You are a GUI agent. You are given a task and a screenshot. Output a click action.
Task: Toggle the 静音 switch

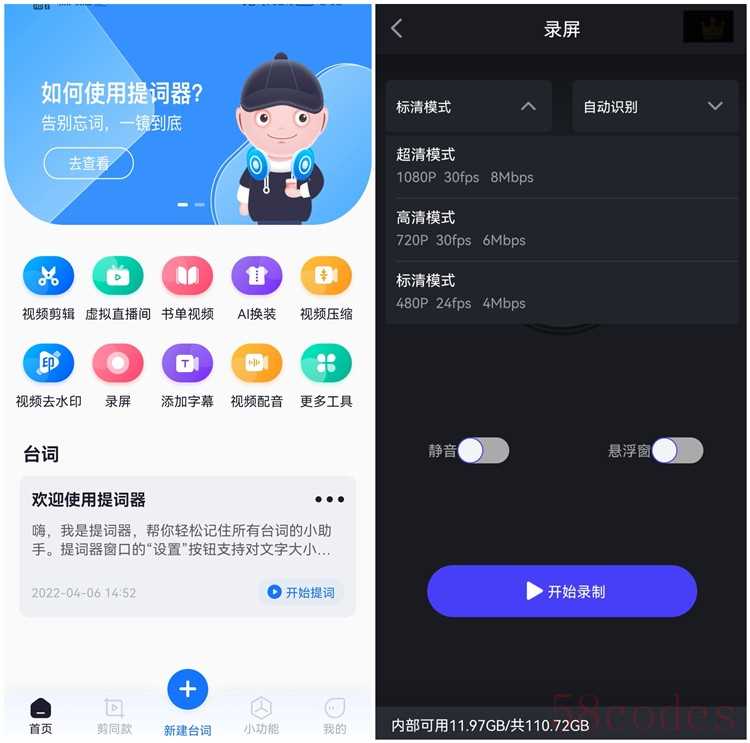coord(482,451)
